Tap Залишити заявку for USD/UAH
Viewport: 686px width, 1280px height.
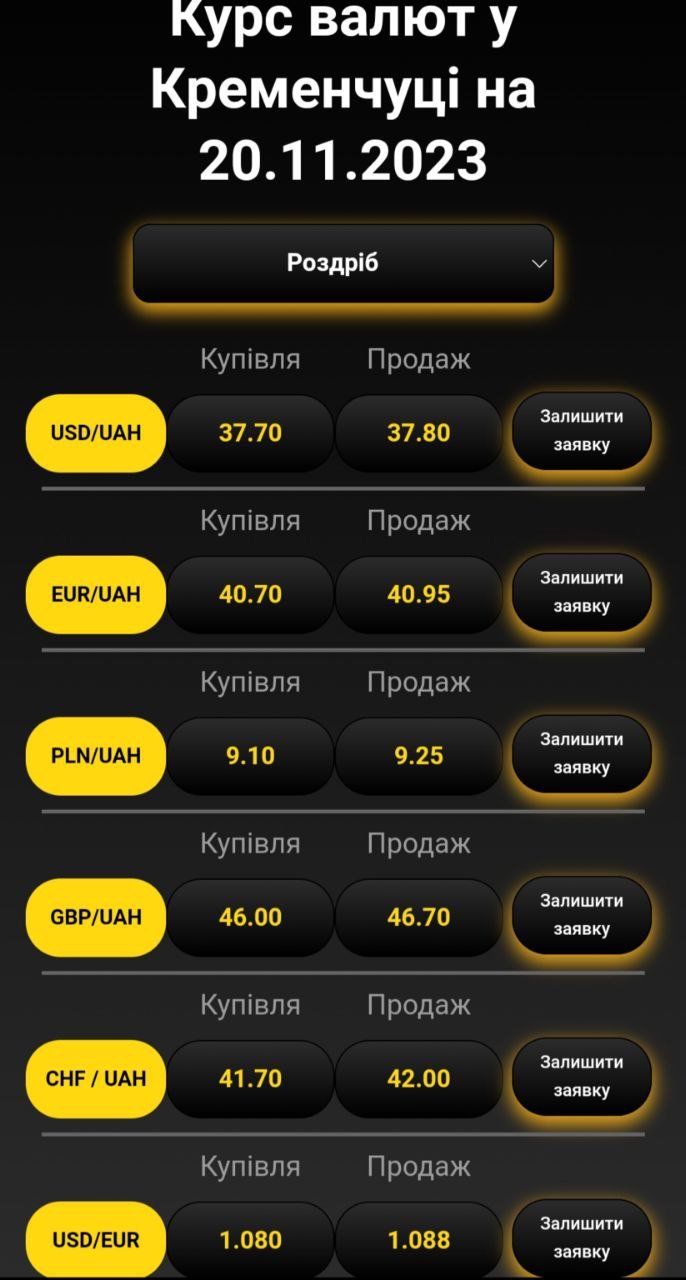(581, 431)
